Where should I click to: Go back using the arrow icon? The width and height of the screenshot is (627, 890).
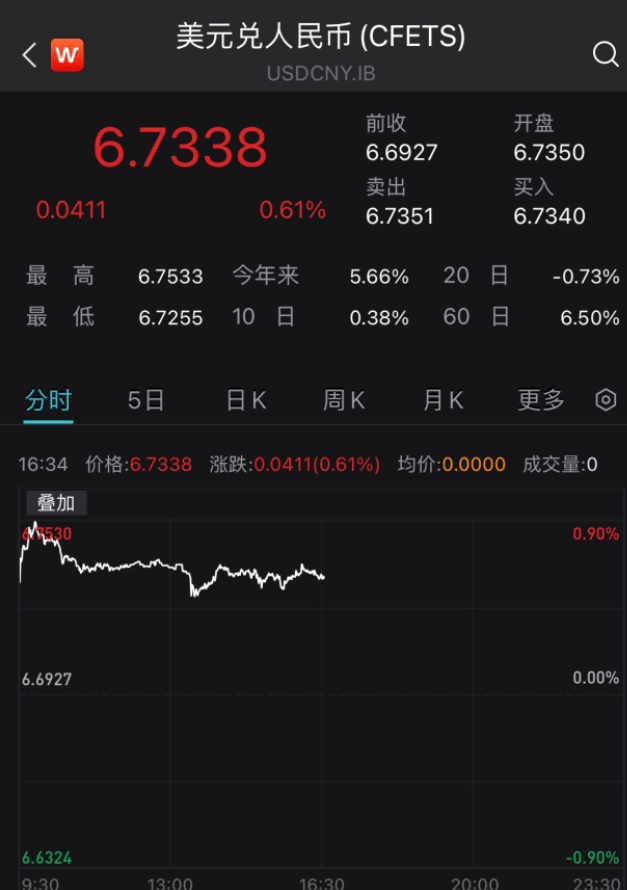(x=29, y=55)
